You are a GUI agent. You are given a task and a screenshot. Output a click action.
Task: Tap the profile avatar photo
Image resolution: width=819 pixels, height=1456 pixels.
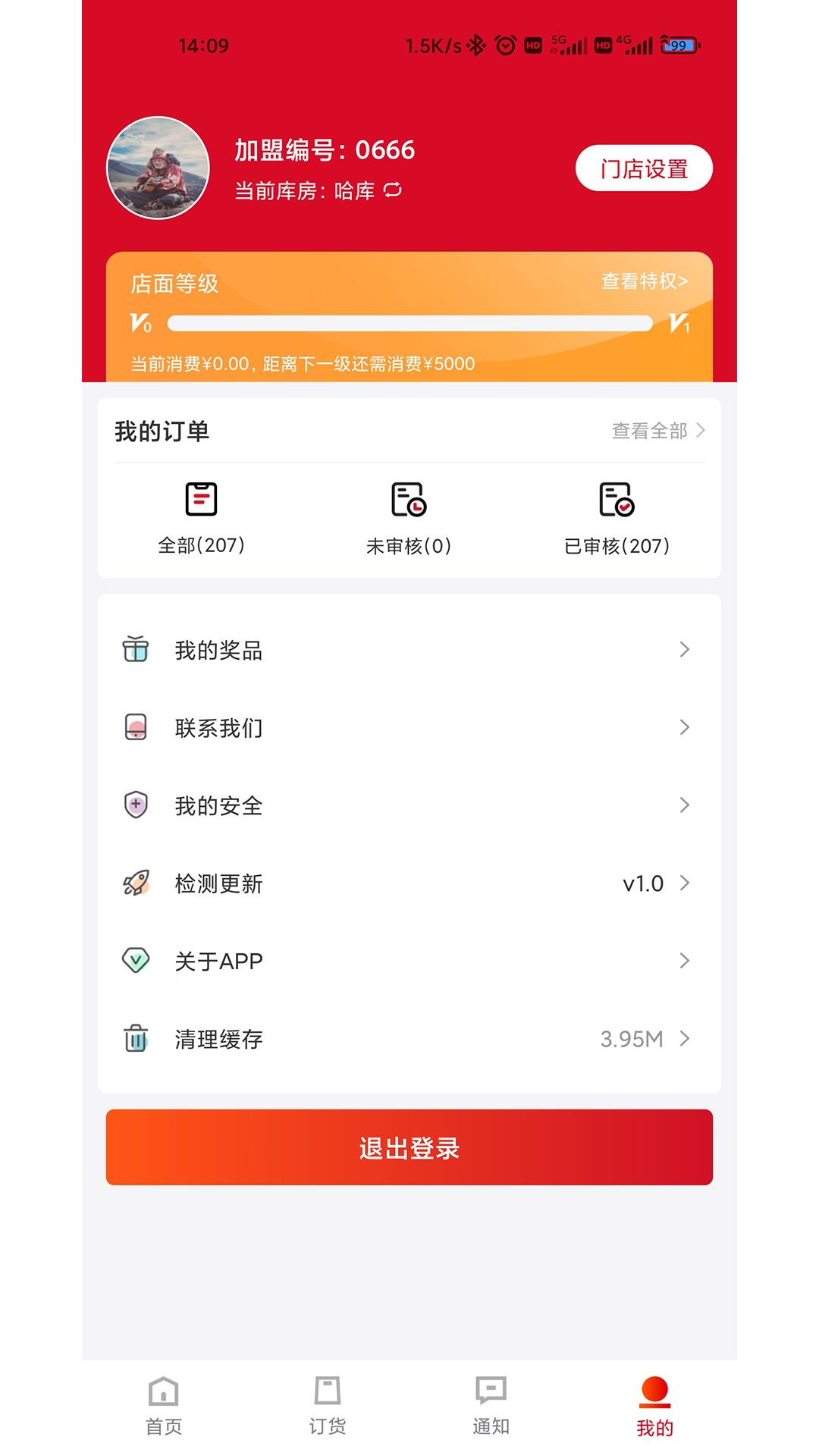158,168
